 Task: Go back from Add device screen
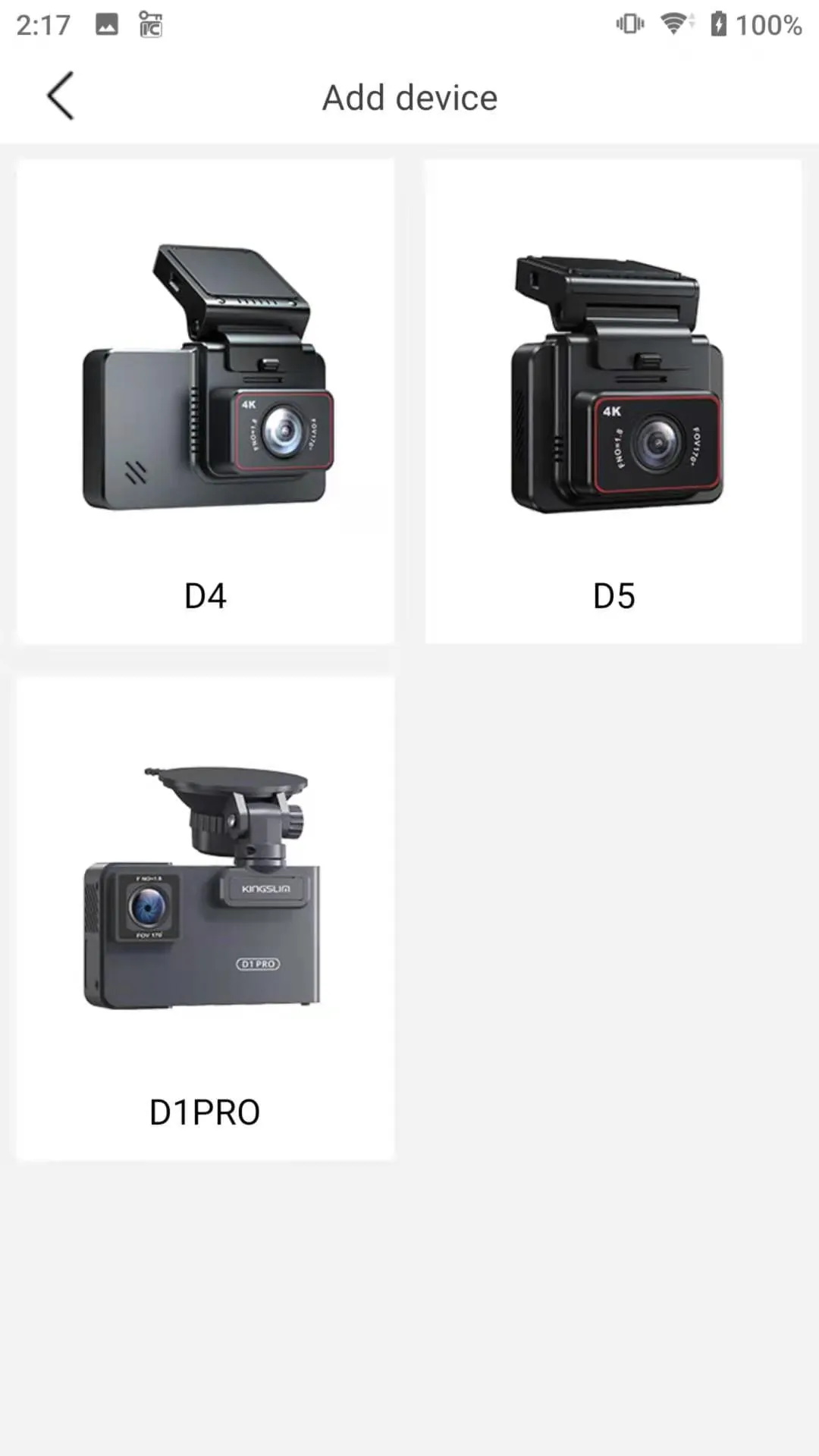[61, 96]
